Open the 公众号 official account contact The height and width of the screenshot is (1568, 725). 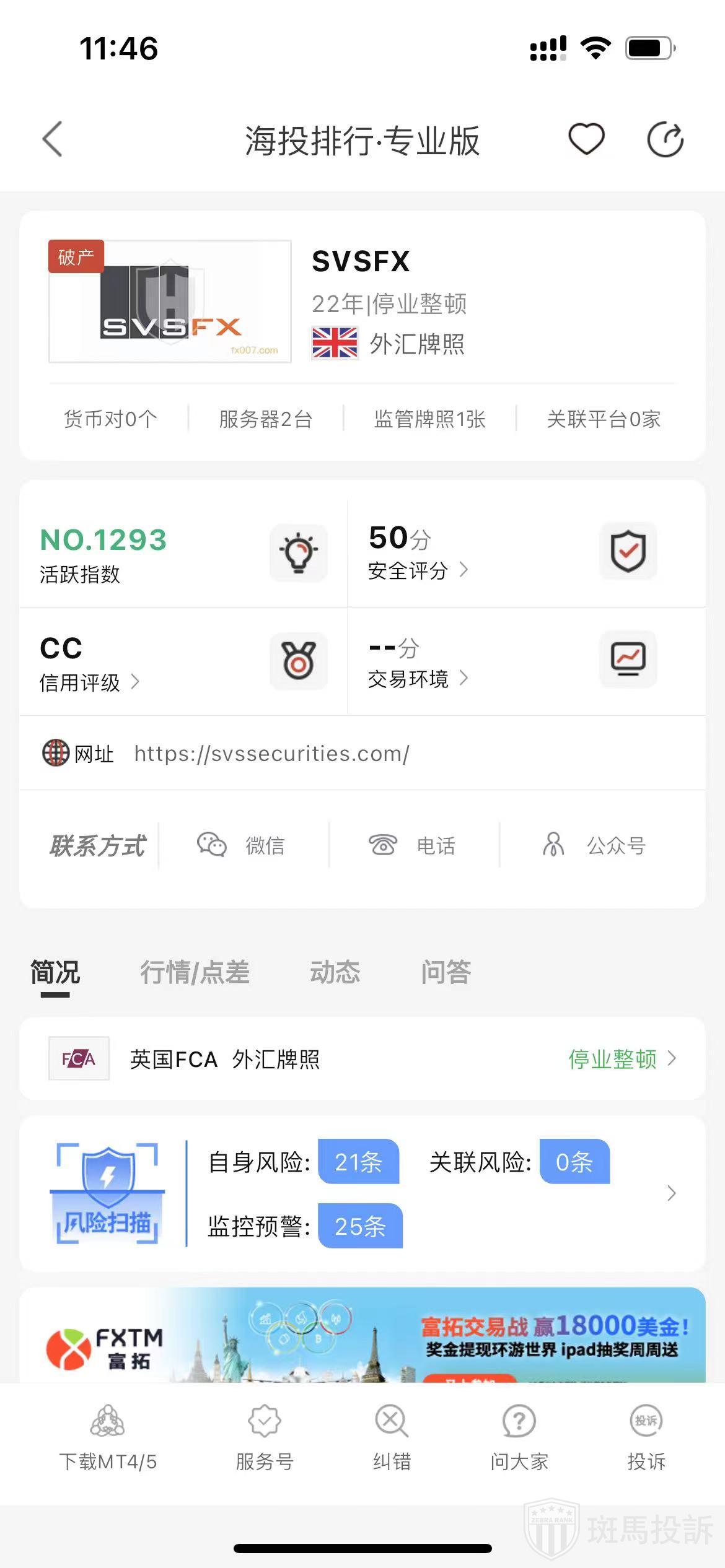(594, 845)
